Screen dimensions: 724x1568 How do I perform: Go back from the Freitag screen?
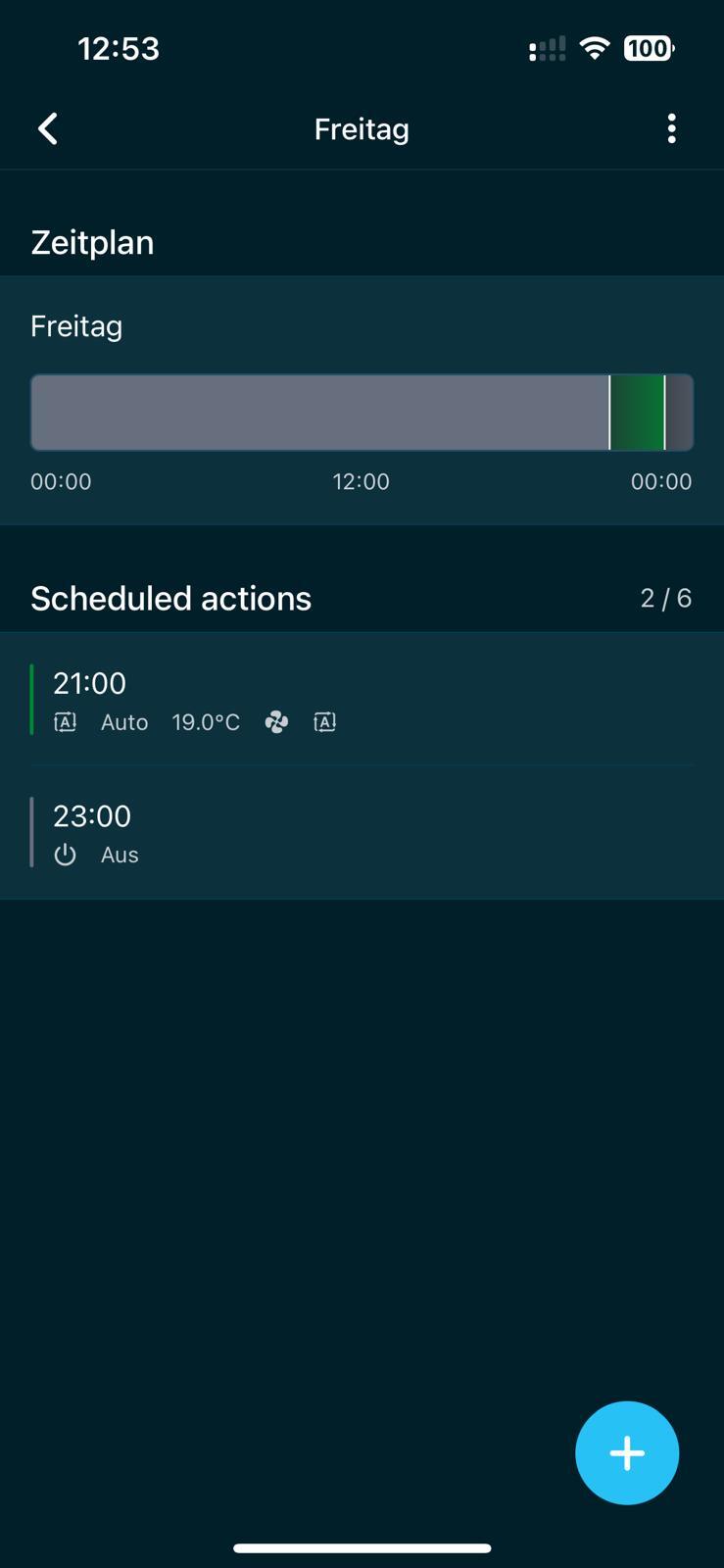click(x=47, y=128)
